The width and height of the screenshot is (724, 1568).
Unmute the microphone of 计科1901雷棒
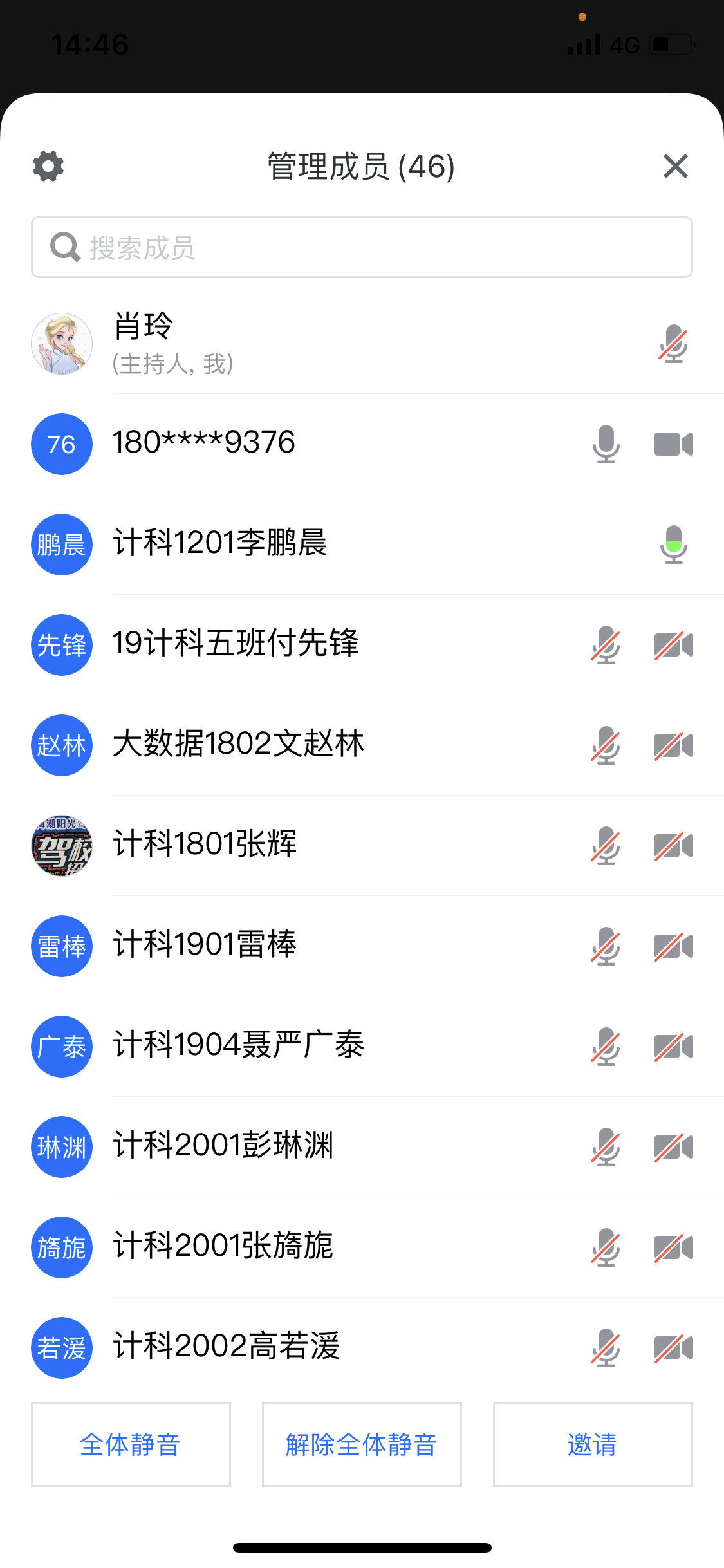(x=606, y=946)
